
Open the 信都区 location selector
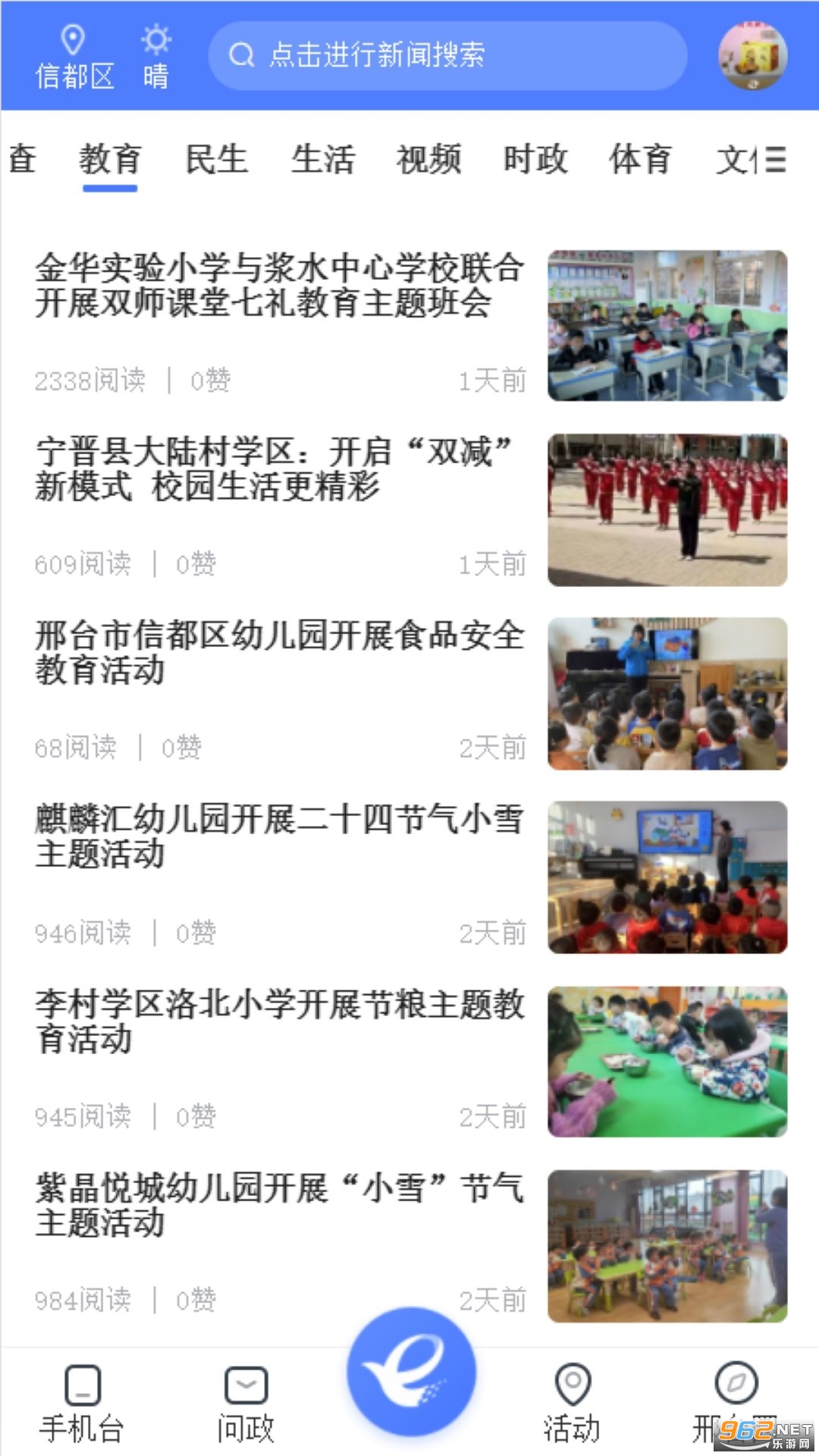coord(74,58)
